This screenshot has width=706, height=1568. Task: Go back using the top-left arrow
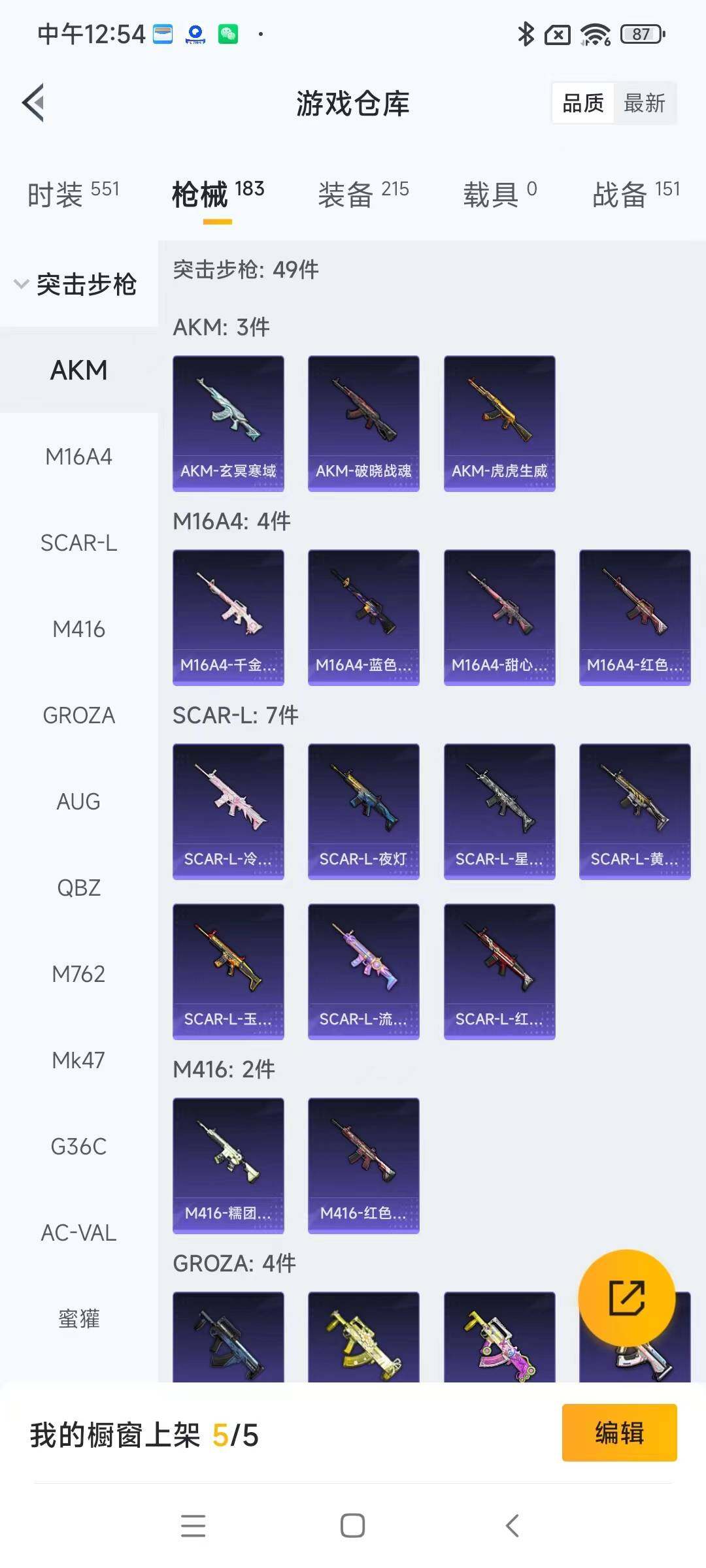(x=34, y=103)
